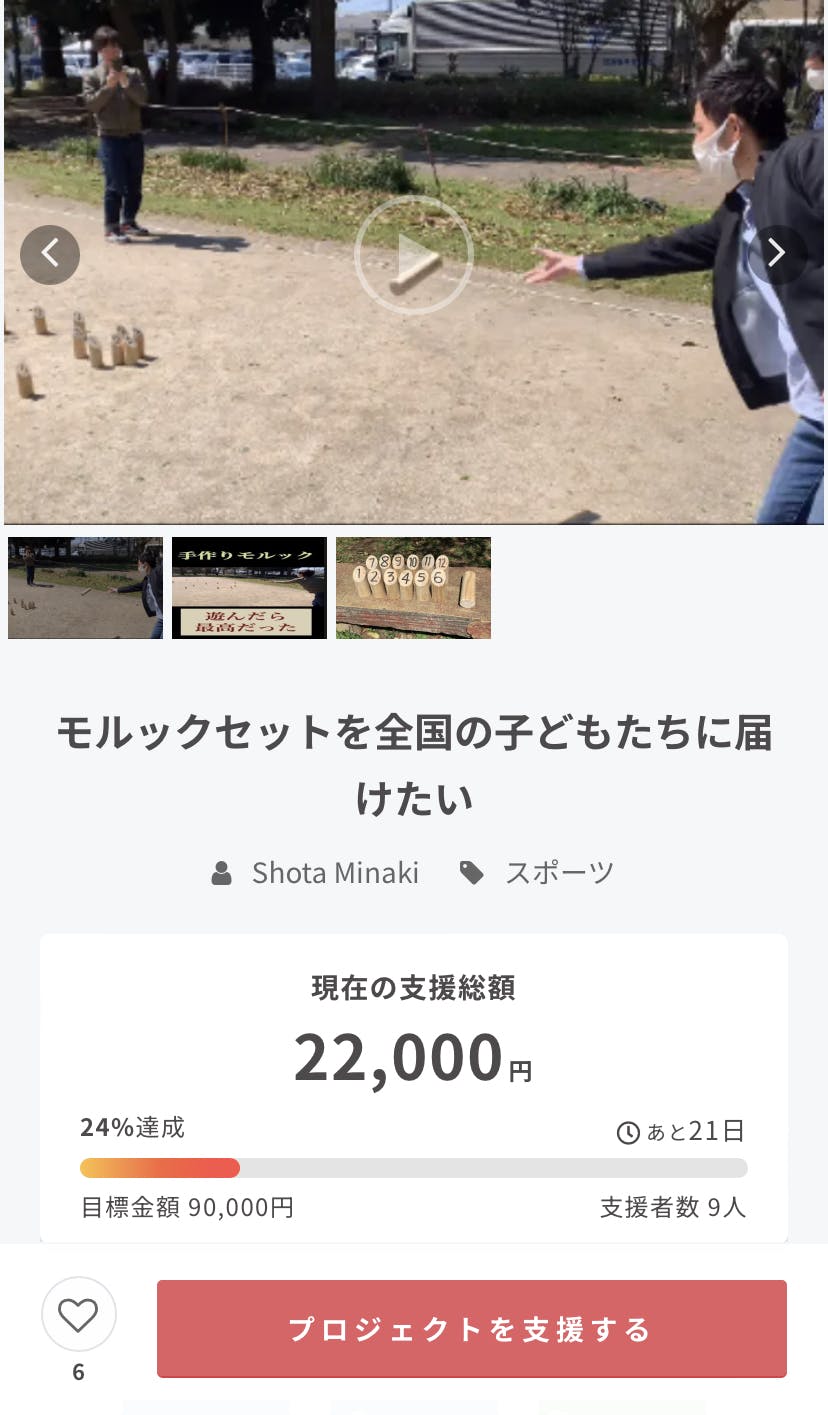
Task: Open Shota Minaki's profile
Action: point(334,872)
